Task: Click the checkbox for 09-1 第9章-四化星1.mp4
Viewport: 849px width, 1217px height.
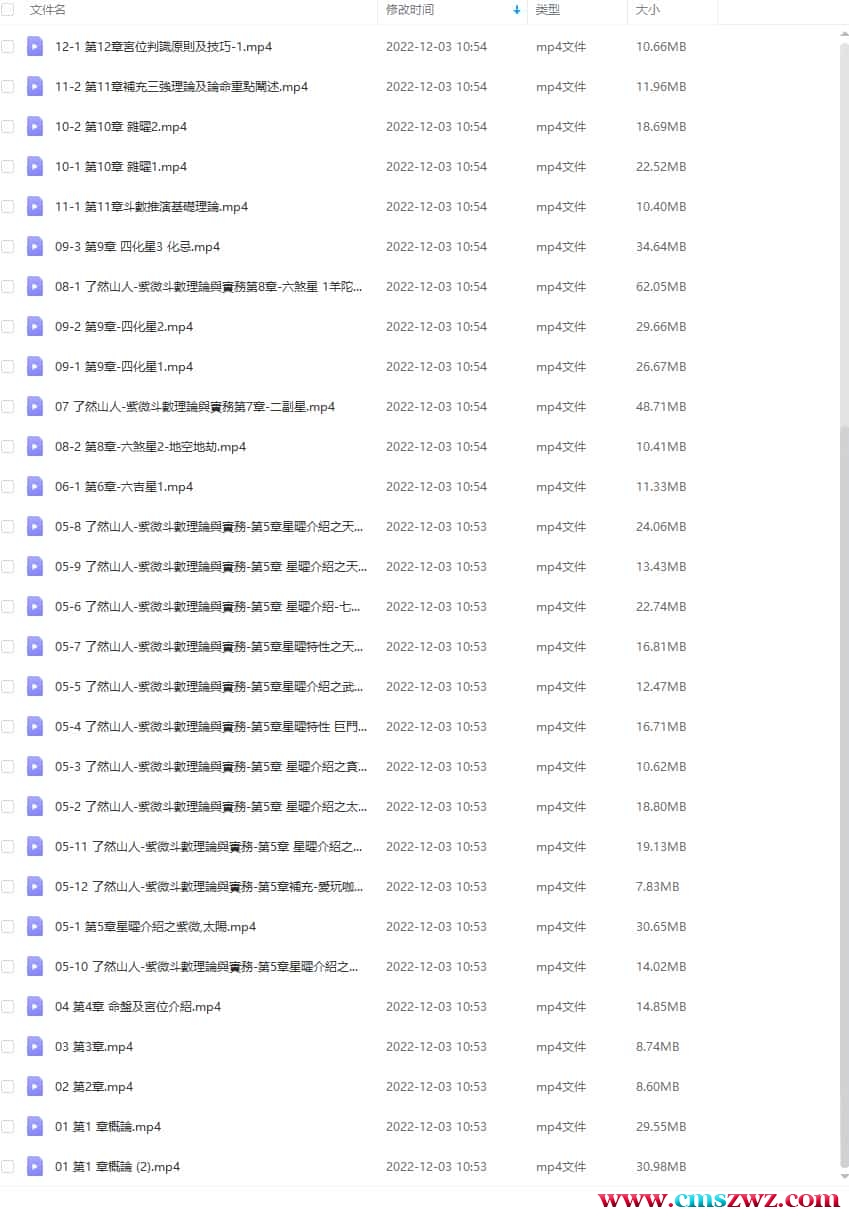Action: point(8,366)
